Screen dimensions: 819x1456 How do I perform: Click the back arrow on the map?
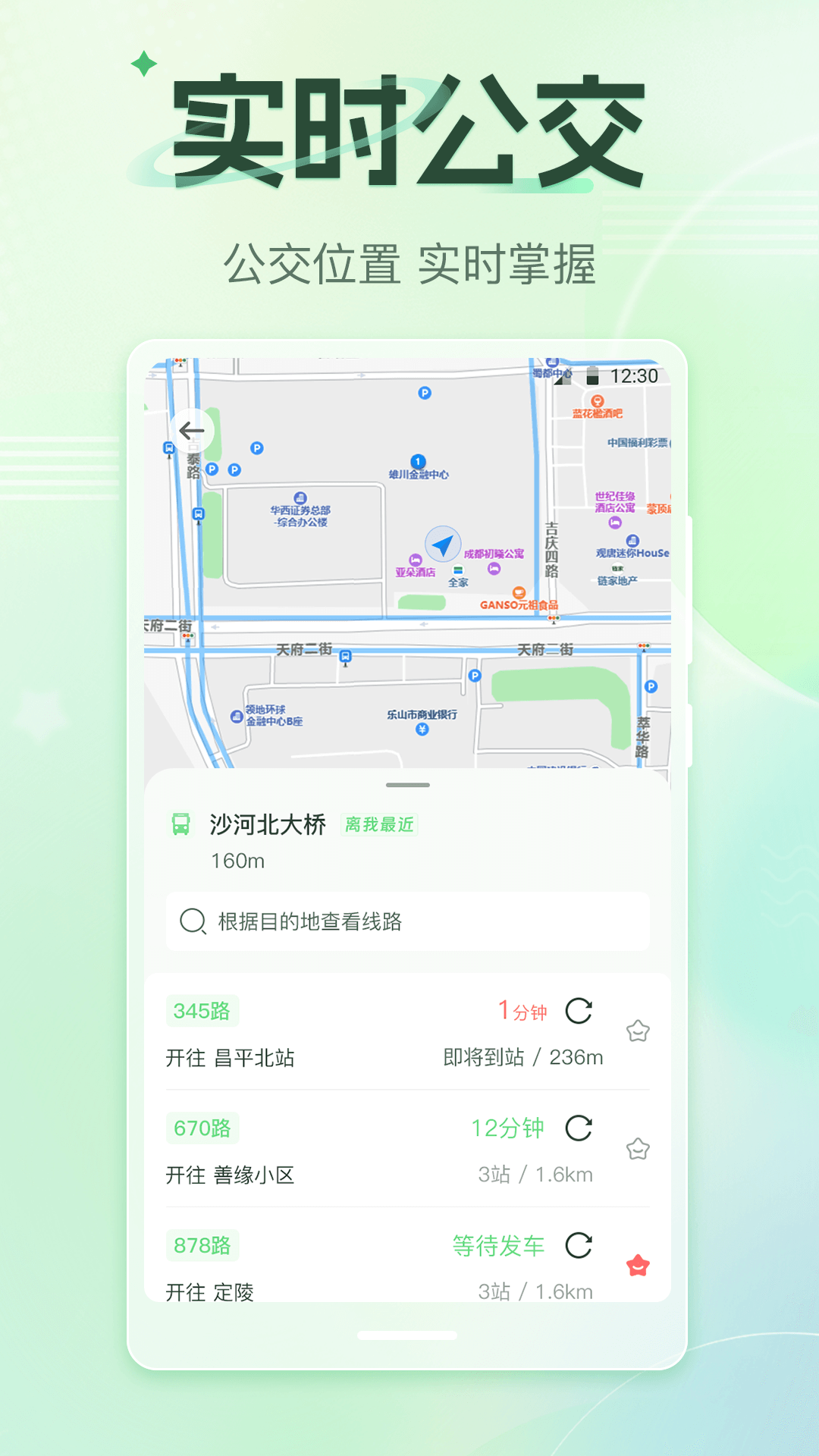[x=192, y=430]
